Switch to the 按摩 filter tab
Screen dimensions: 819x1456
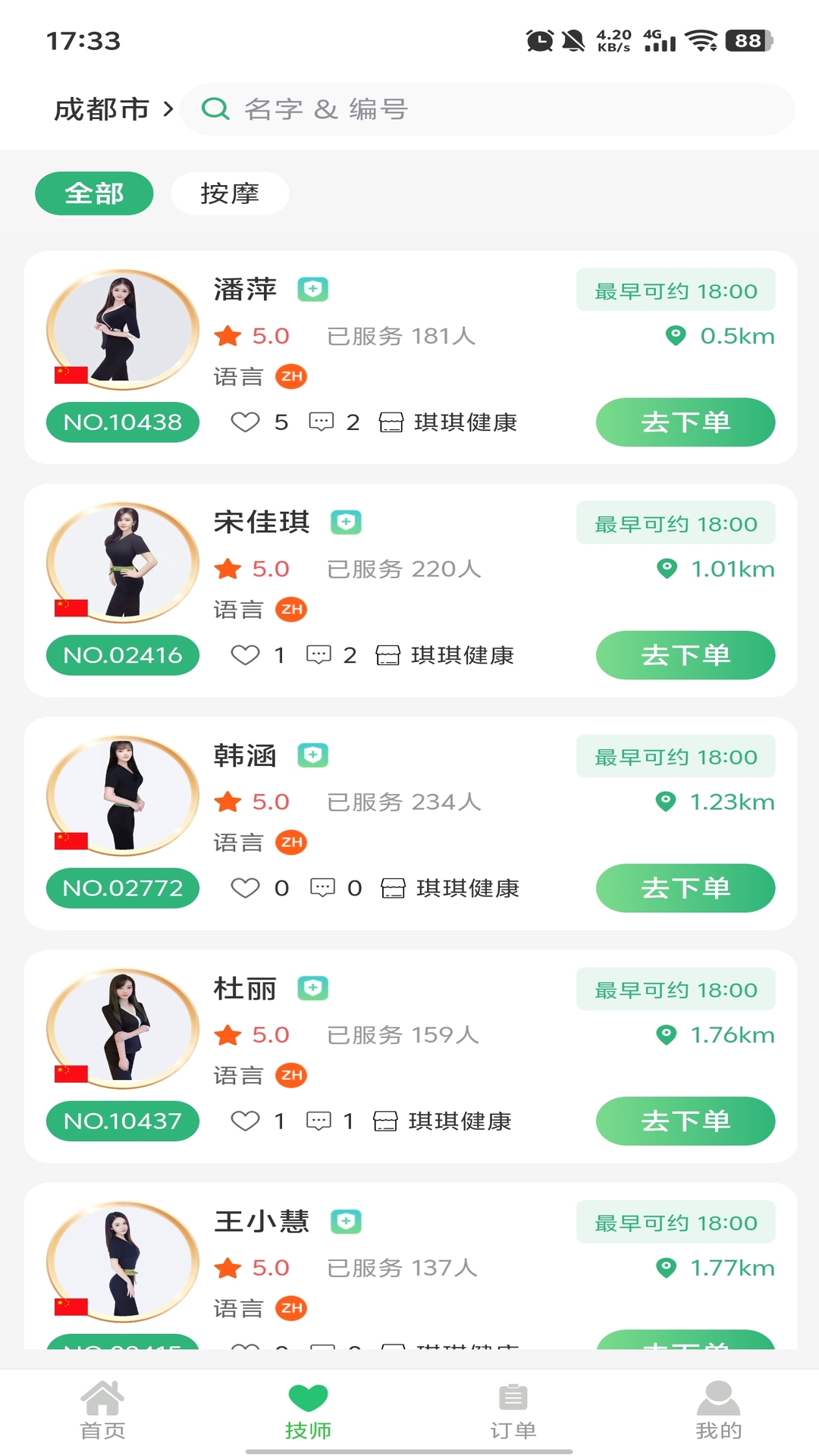click(x=230, y=193)
